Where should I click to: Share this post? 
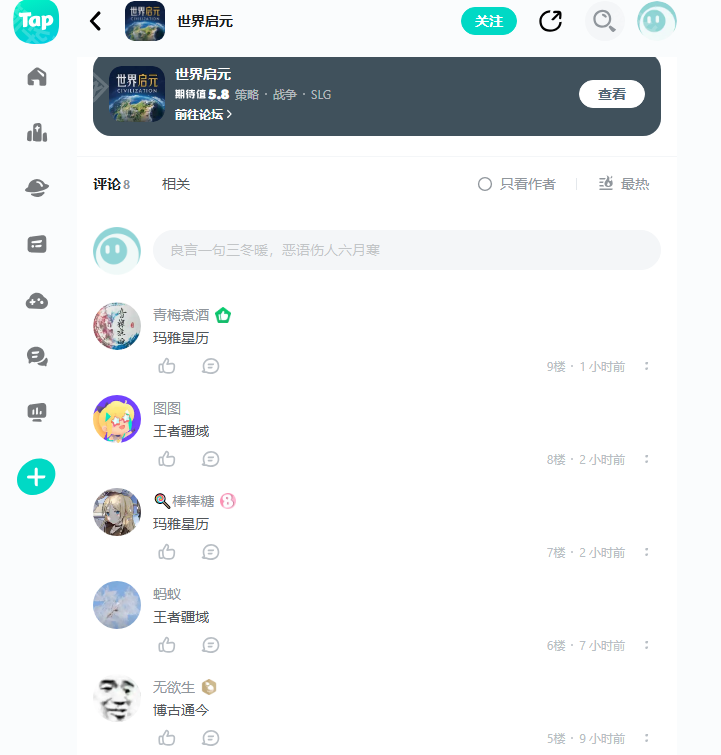pos(550,21)
